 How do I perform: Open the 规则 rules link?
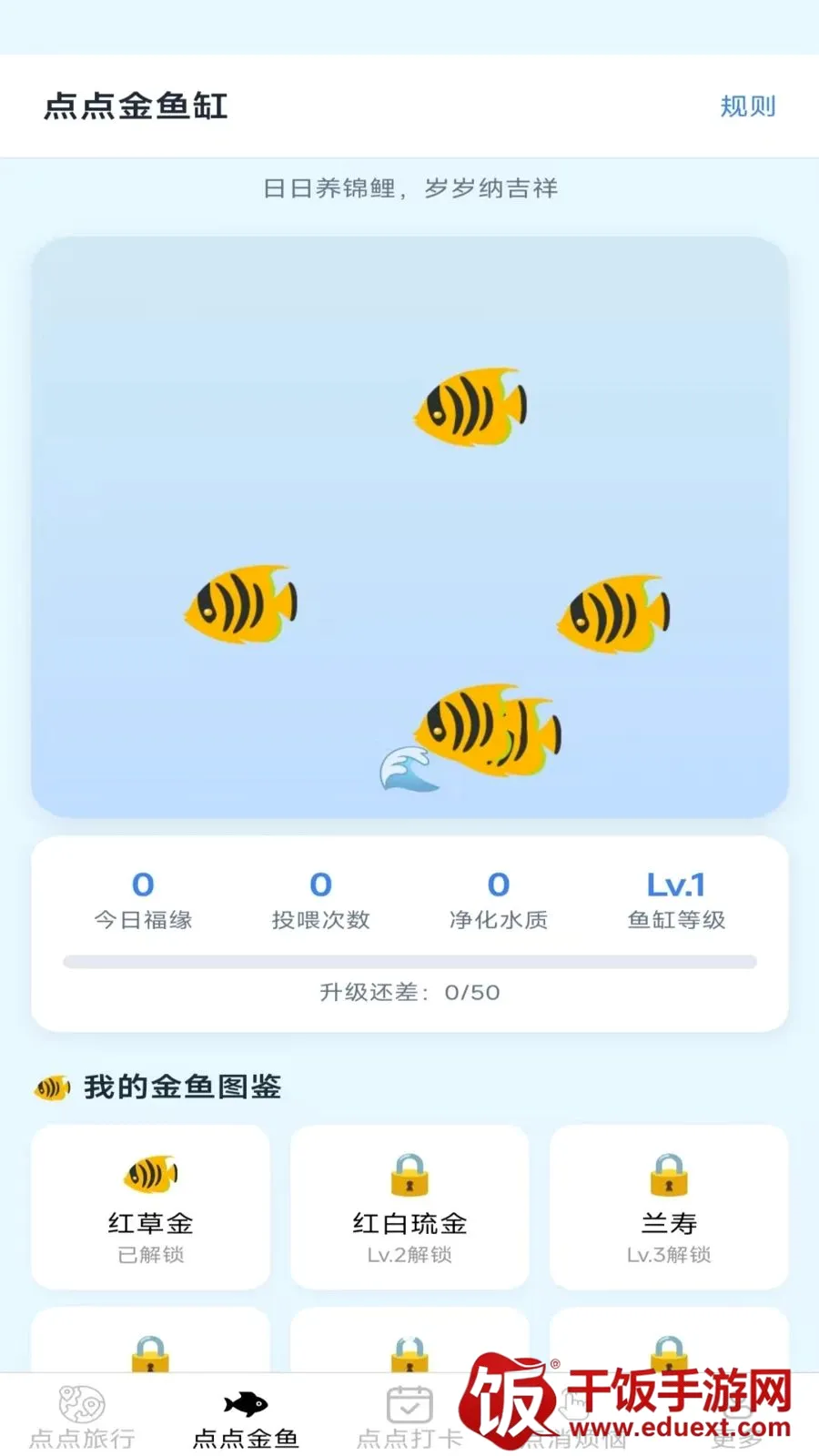click(x=747, y=106)
